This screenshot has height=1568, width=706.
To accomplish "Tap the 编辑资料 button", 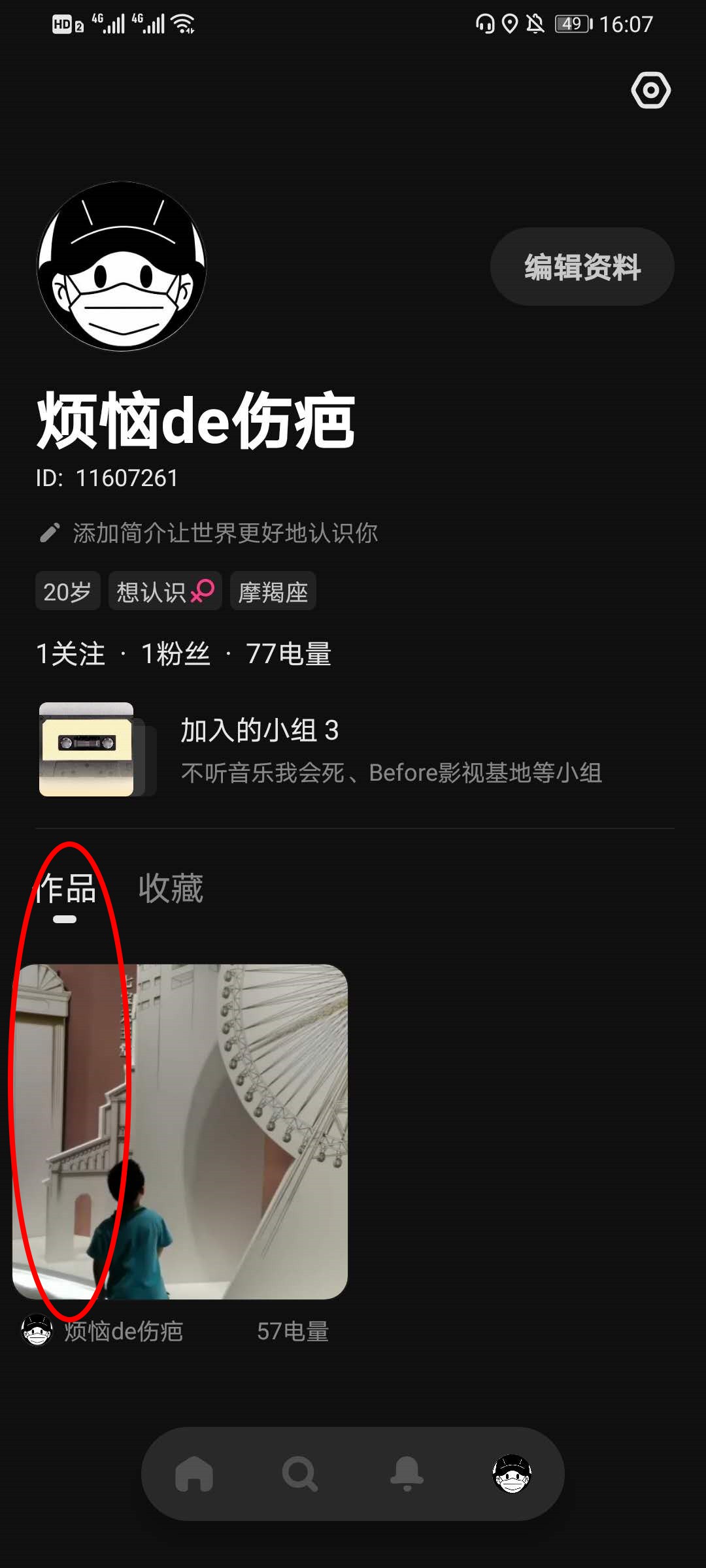I will click(582, 267).
